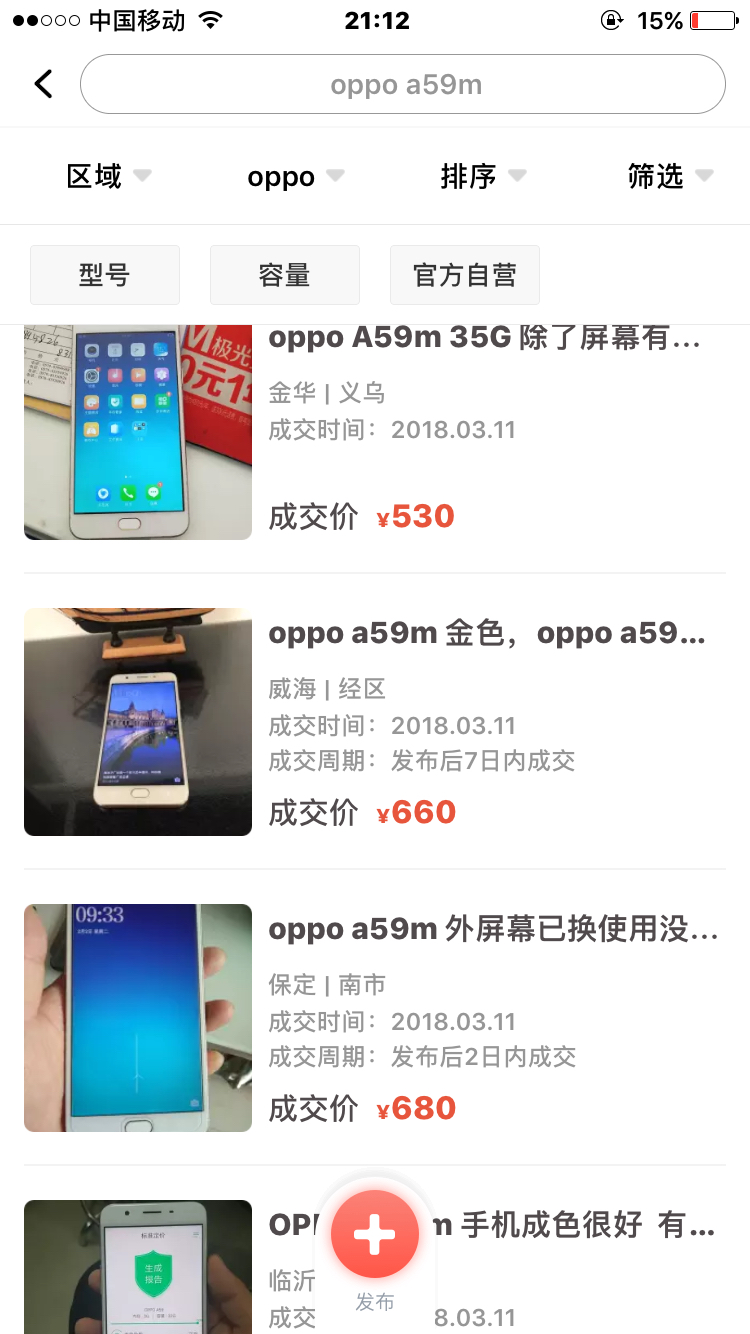Tap the orientation lock icon in status bar
Screen dimensions: 750x1334
pyautogui.click(x=611, y=18)
